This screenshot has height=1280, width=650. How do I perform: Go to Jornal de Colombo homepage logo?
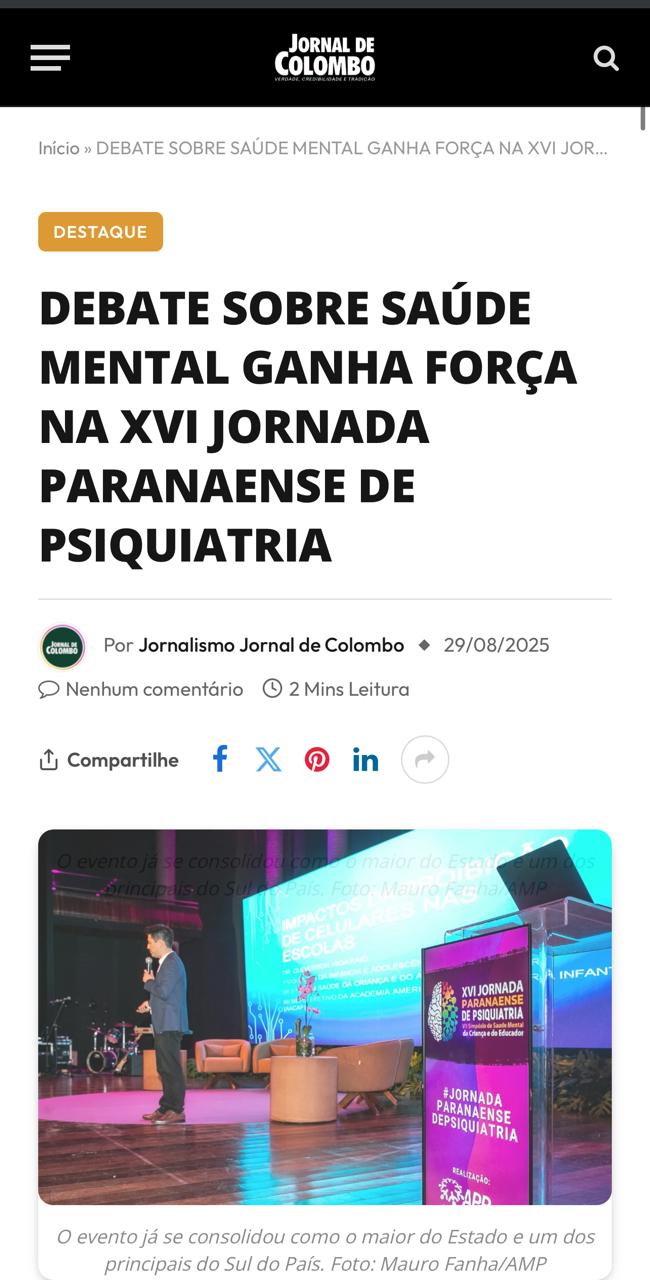coord(325,58)
